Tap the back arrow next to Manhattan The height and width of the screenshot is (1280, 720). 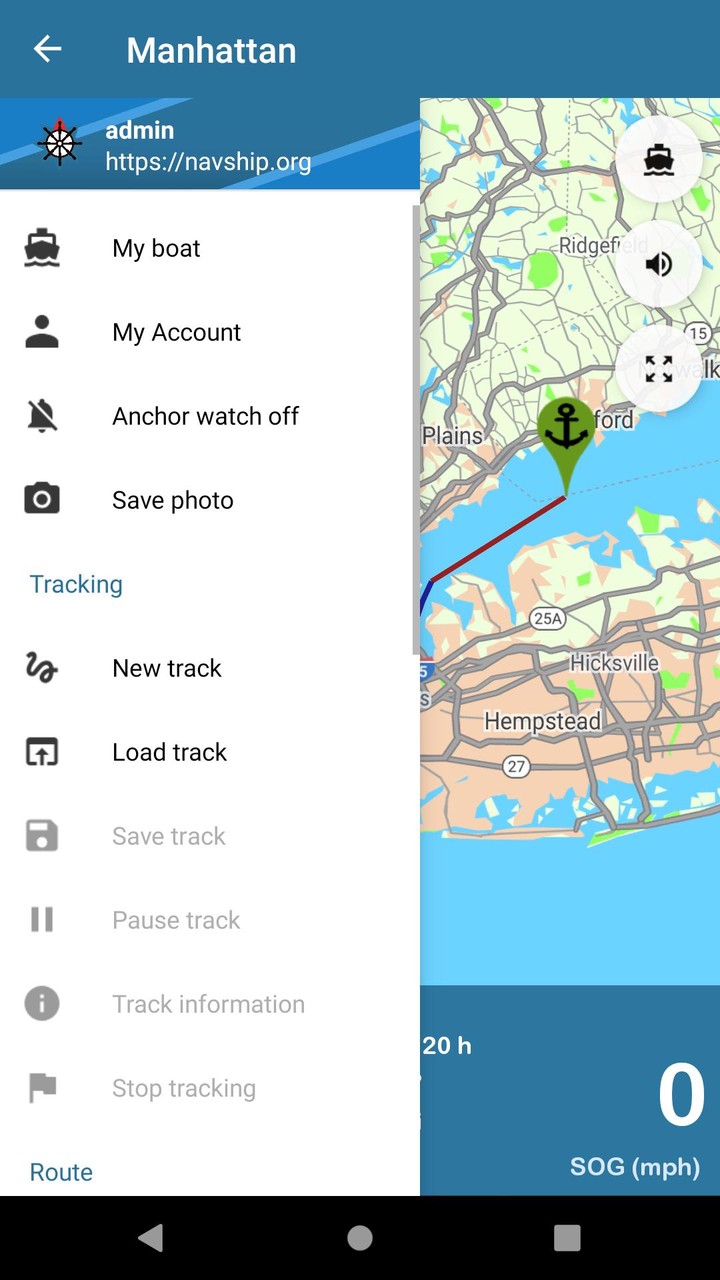click(46, 49)
